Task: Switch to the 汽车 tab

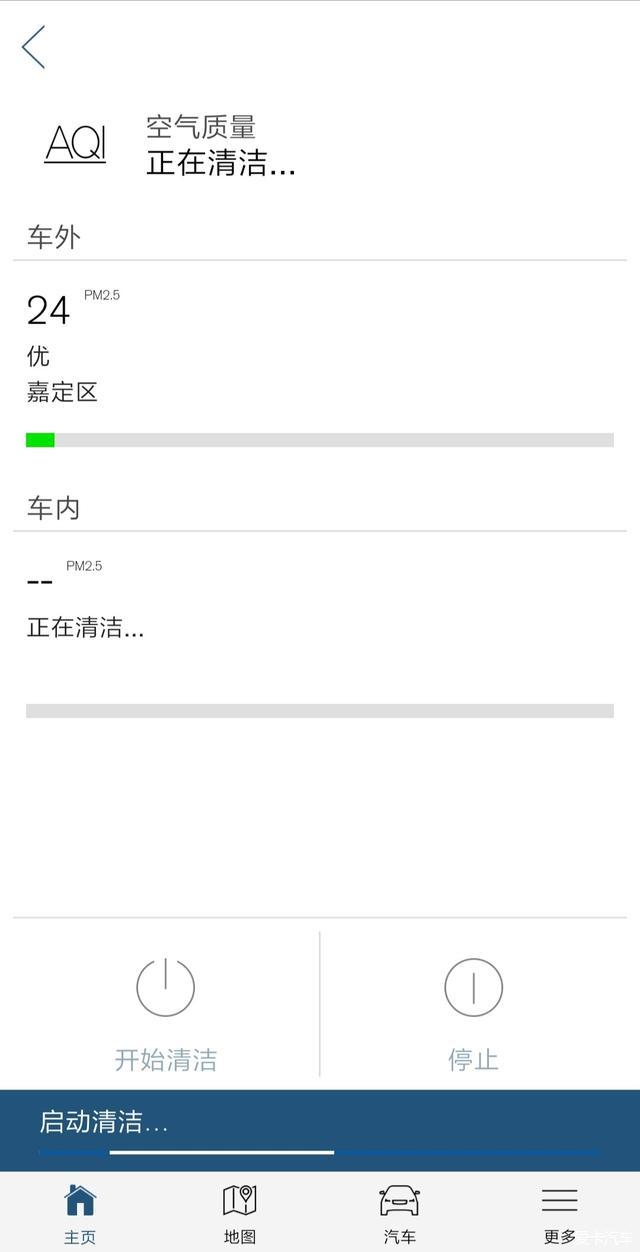Action: 400,1213
